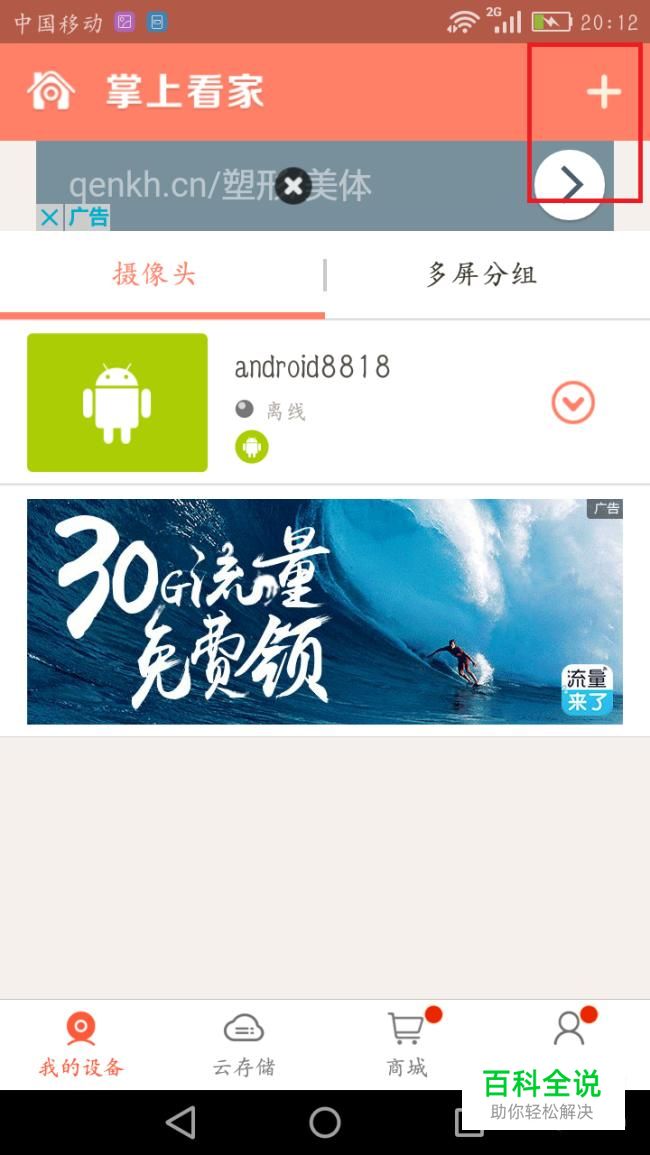Select the 摄像头 tab
This screenshot has width=650, height=1155.
(x=154, y=275)
